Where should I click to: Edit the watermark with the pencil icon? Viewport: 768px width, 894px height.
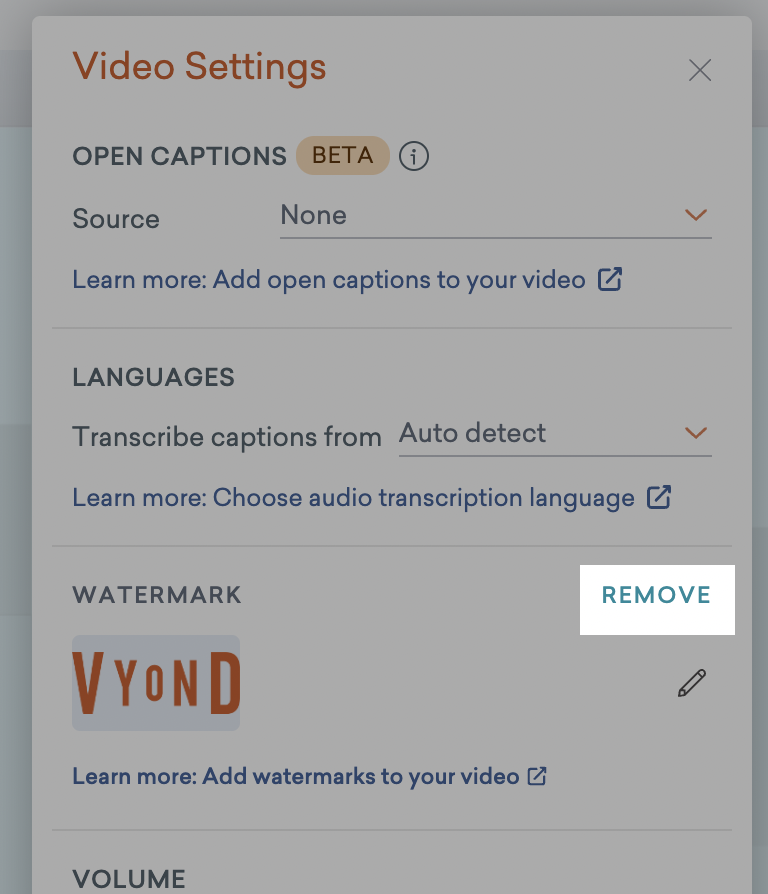click(692, 683)
